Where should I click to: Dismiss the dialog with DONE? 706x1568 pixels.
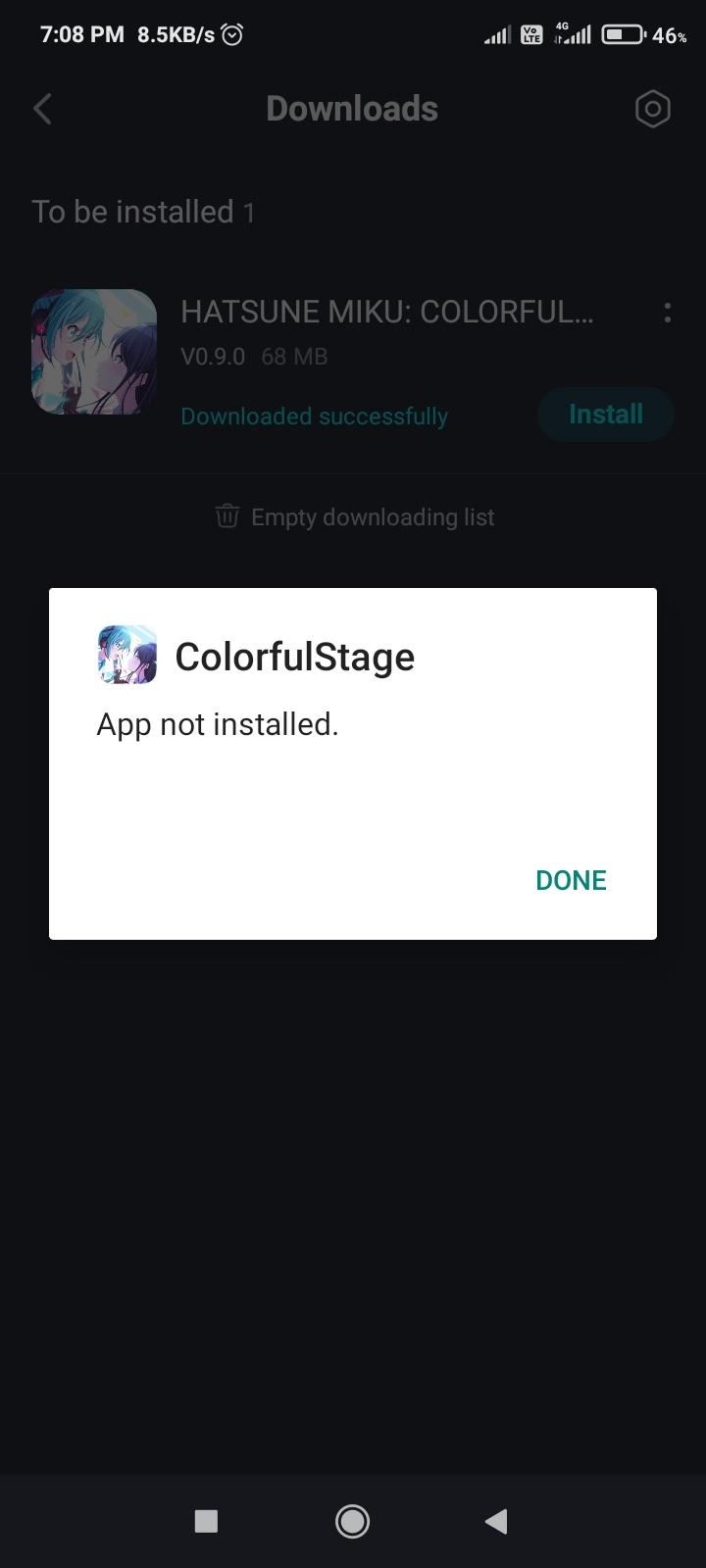tap(571, 880)
